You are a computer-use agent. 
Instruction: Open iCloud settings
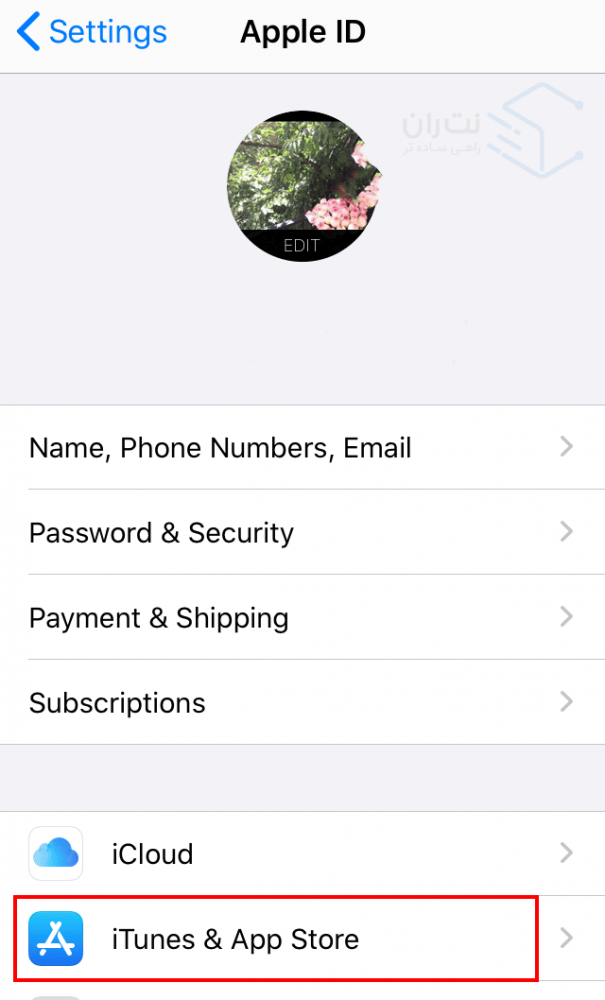tap(302, 854)
